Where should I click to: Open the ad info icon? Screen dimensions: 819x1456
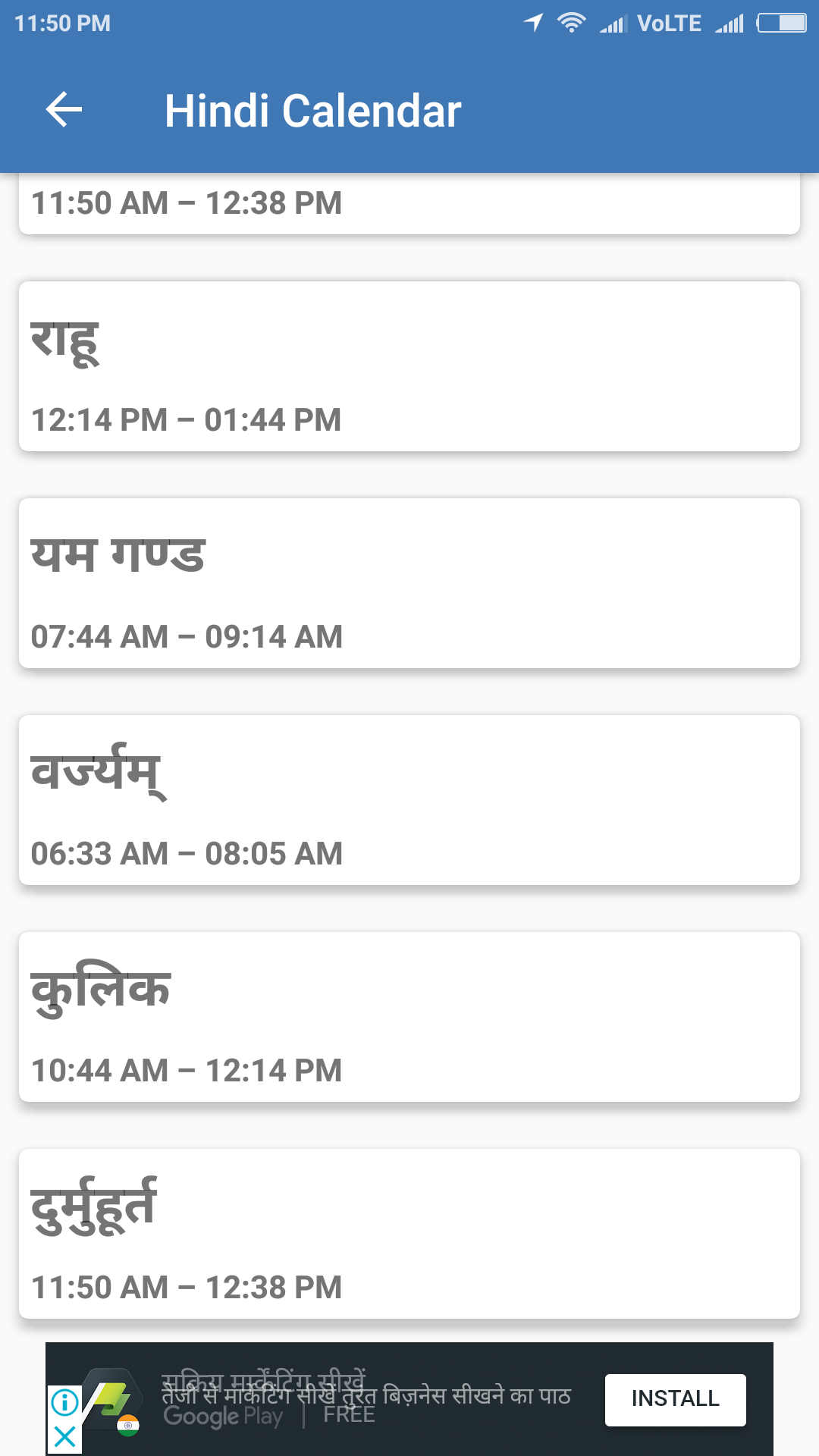65,1402
